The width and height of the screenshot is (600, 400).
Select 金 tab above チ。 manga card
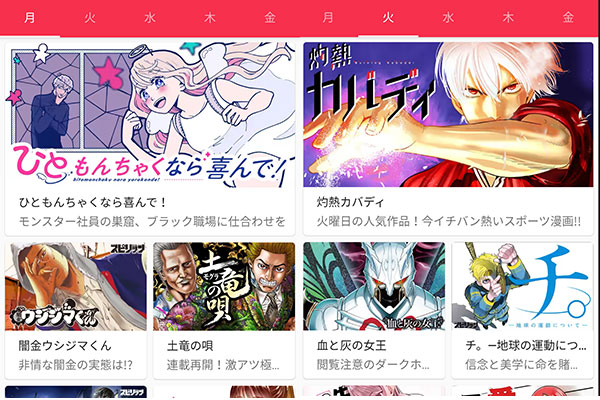click(x=568, y=17)
